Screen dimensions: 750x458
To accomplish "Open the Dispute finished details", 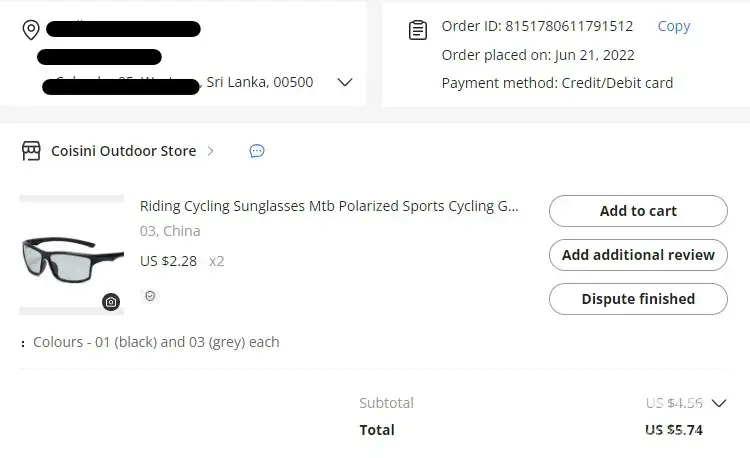I will click(638, 299).
